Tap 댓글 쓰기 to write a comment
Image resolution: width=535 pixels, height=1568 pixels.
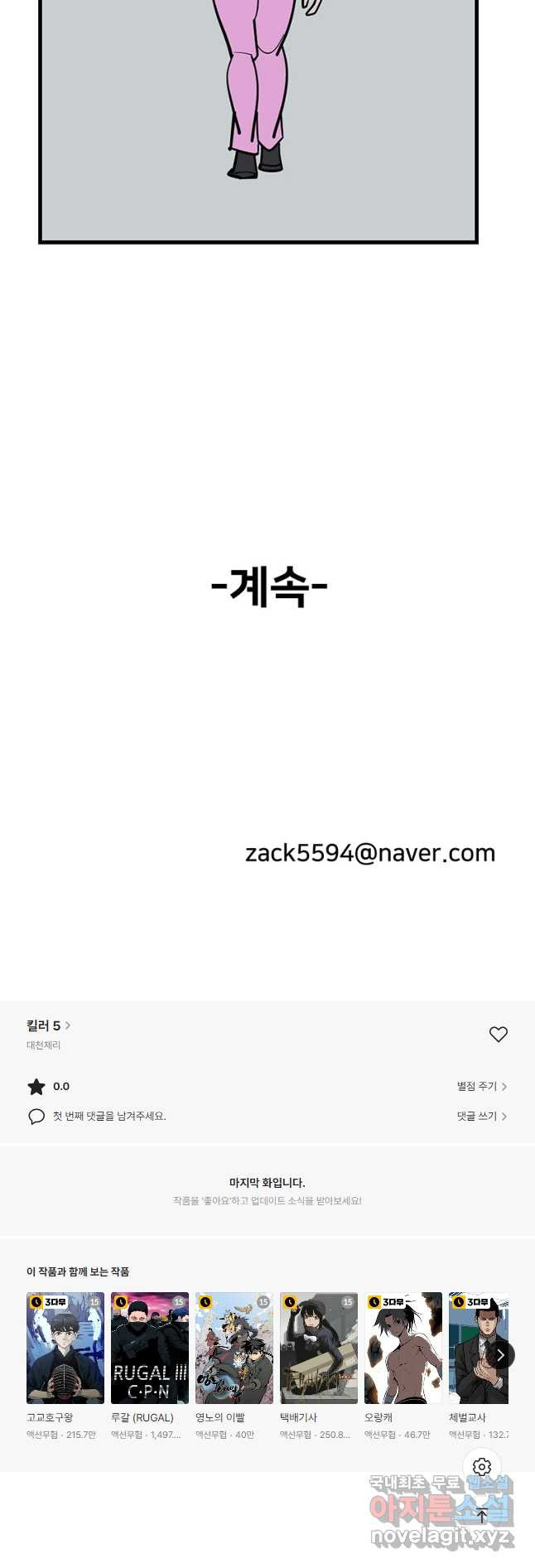pyautogui.click(x=481, y=1116)
